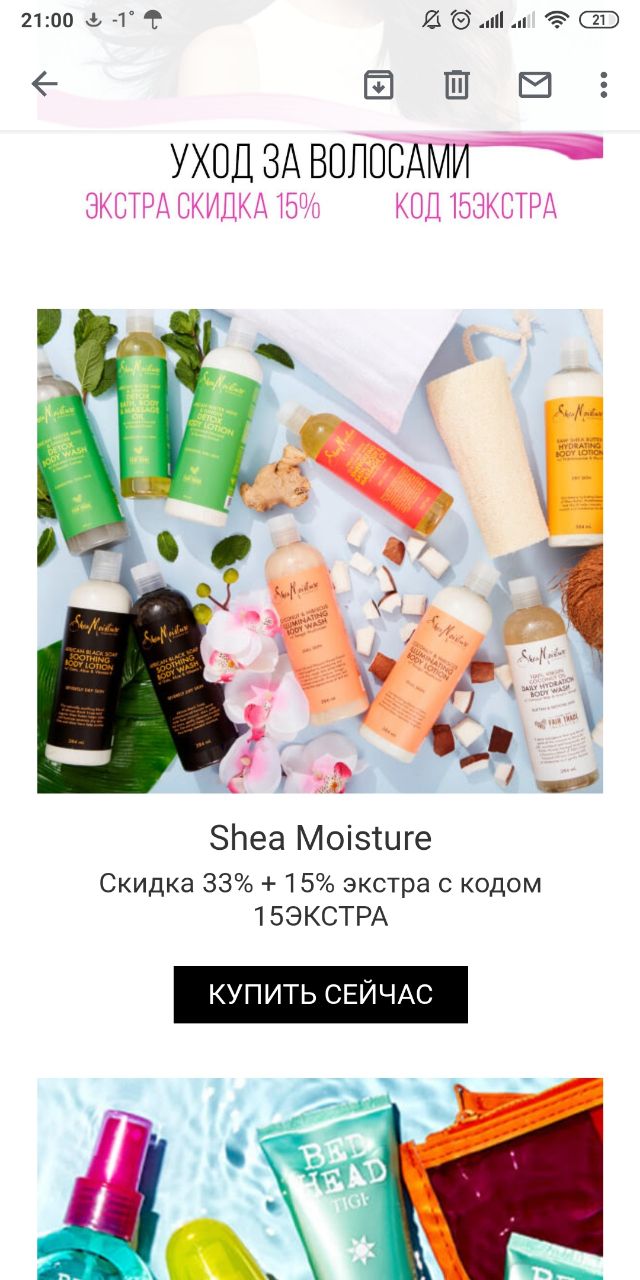Viewport: 640px width, 1280px height.
Task: Mark the email as unread
Action: 535,85
